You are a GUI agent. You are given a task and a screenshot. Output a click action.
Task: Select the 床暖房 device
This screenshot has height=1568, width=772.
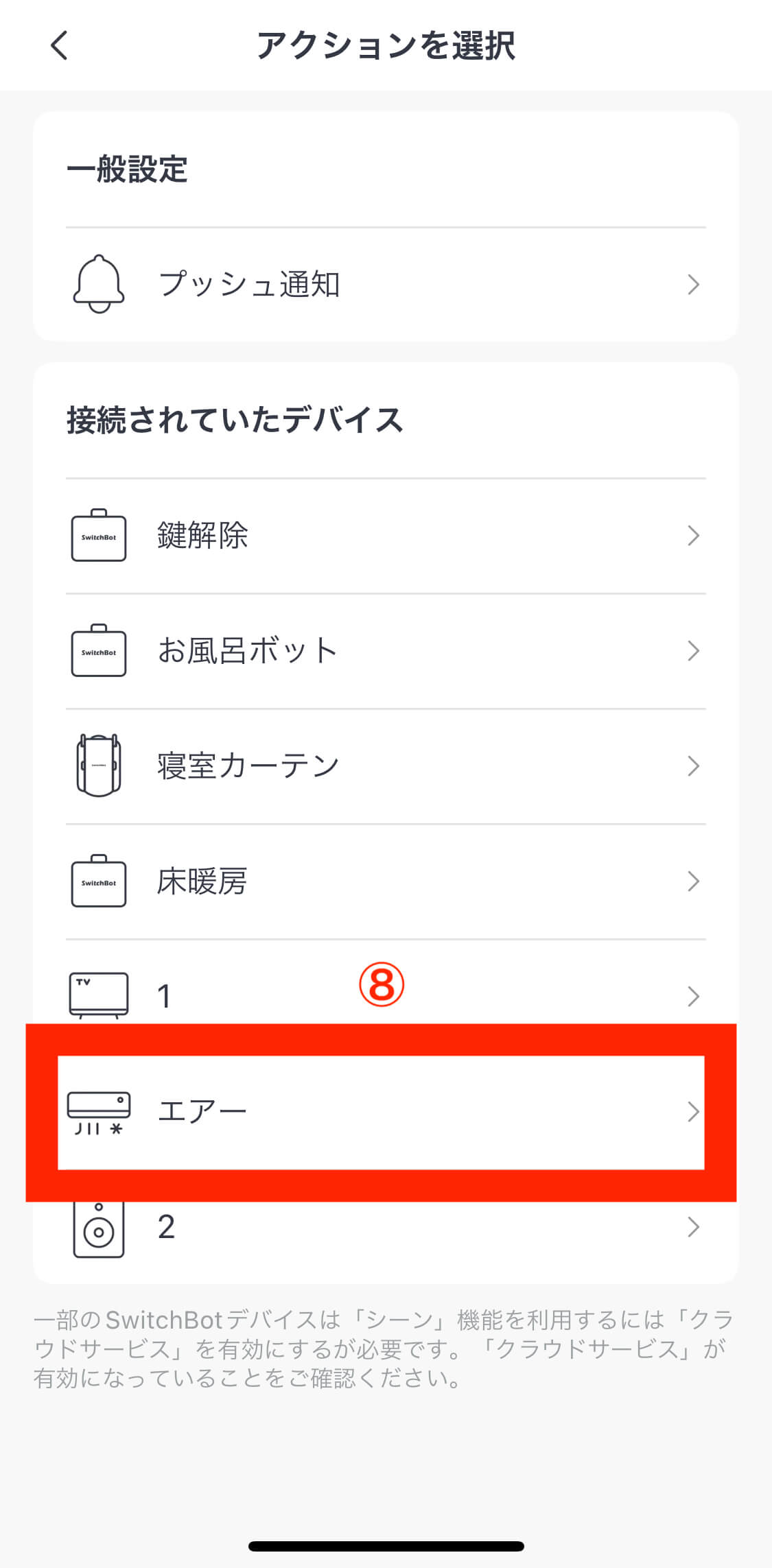(386, 881)
